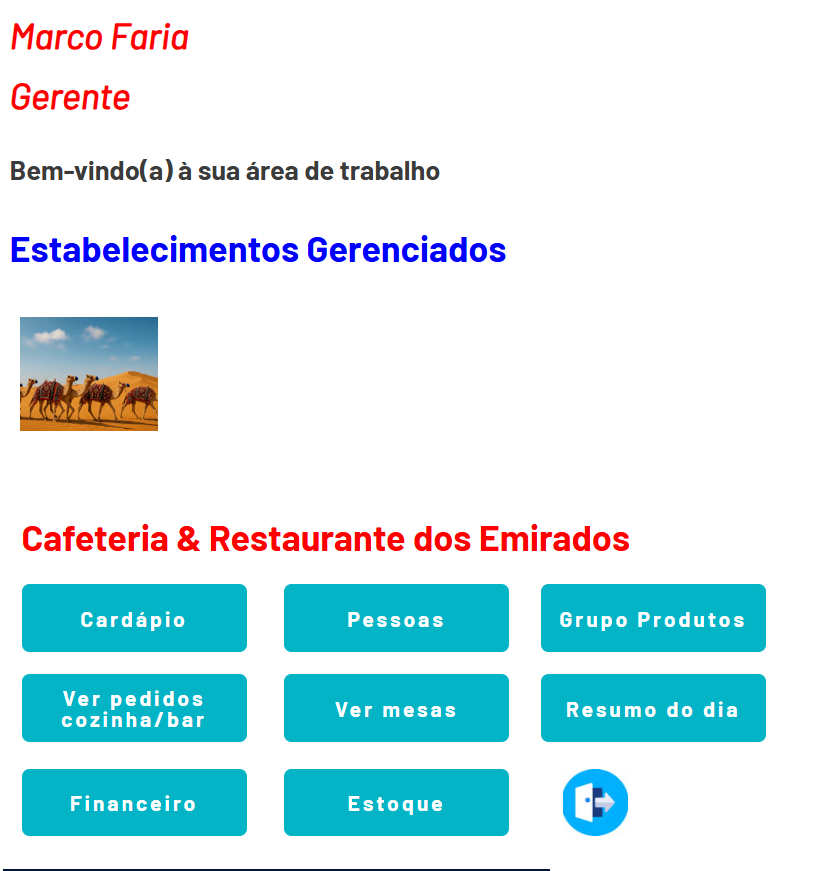Image resolution: width=839 pixels, height=871 pixels.
Task: Open Ver mesas to see tables
Action: tap(396, 708)
